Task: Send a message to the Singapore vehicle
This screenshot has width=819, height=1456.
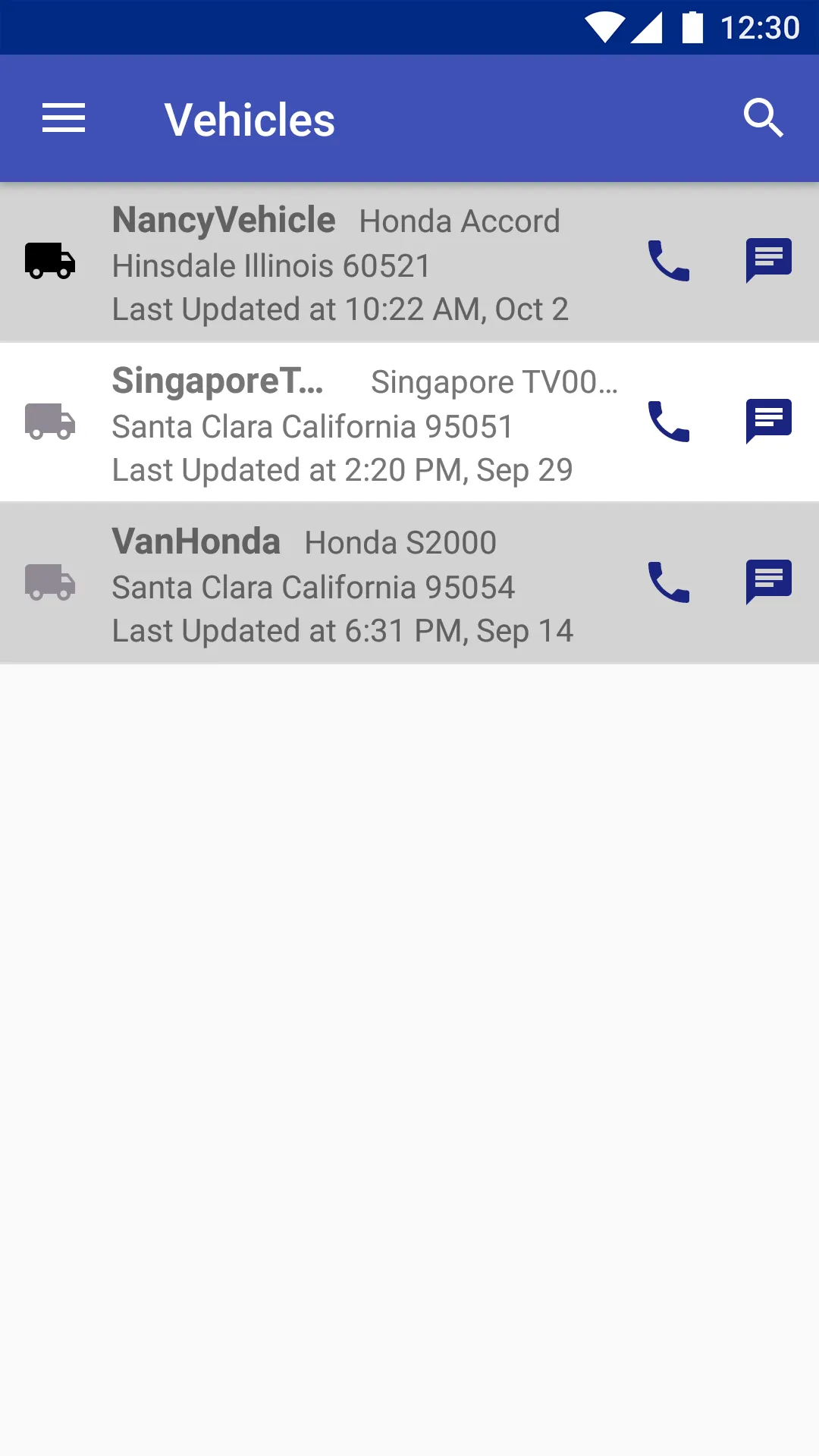Action: tap(768, 421)
